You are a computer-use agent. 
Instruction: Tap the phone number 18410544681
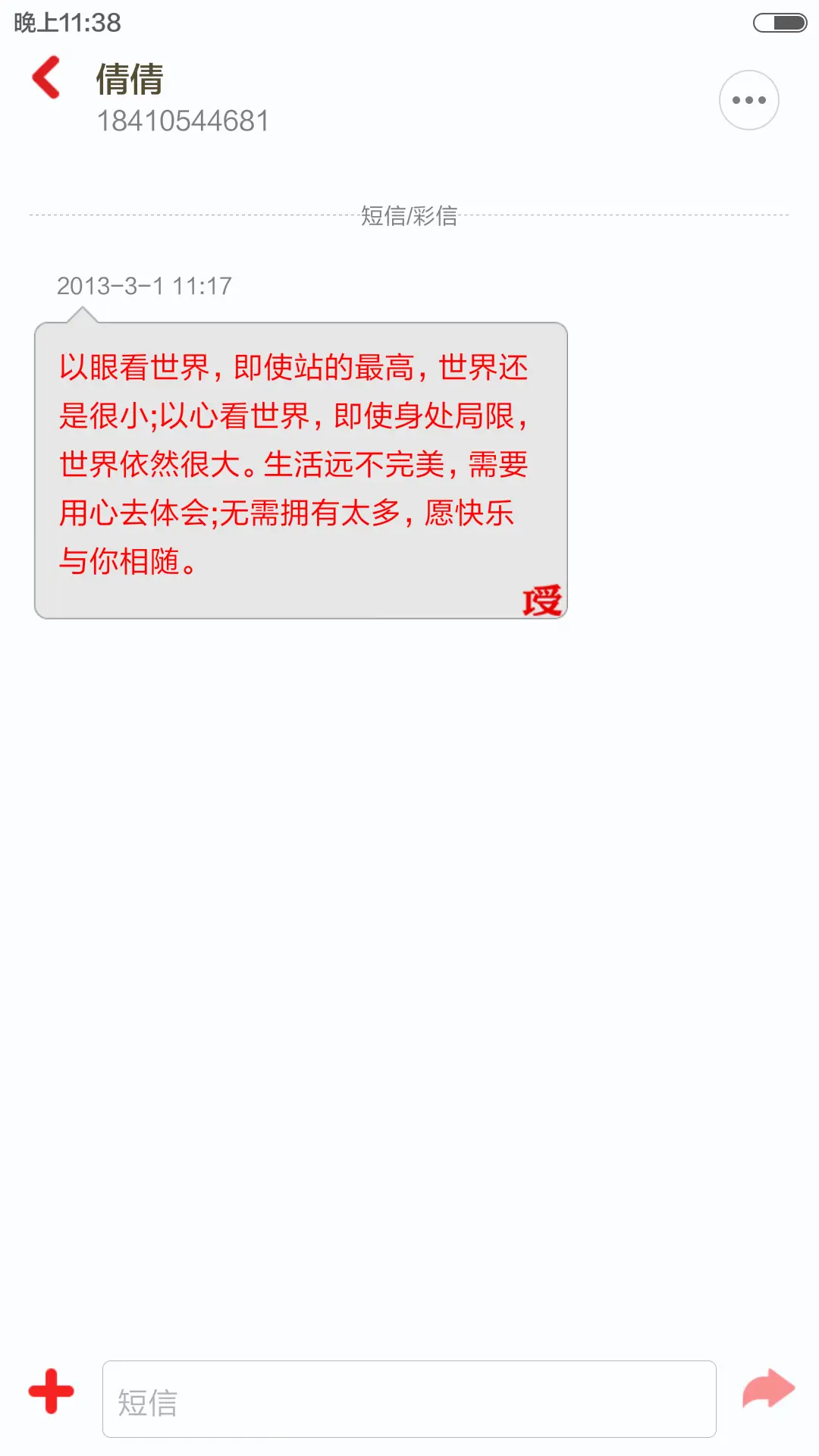pos(185,120)
